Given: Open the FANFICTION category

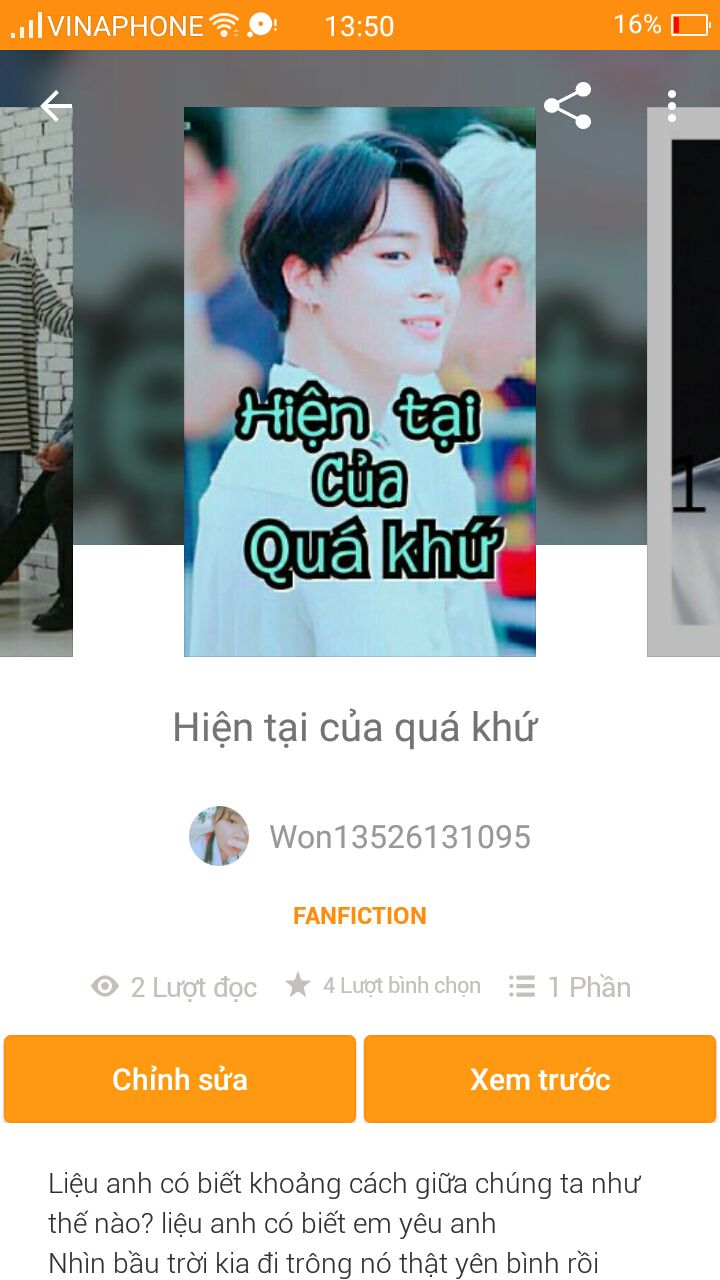Looking at the screenshot, I should point(360,916).
